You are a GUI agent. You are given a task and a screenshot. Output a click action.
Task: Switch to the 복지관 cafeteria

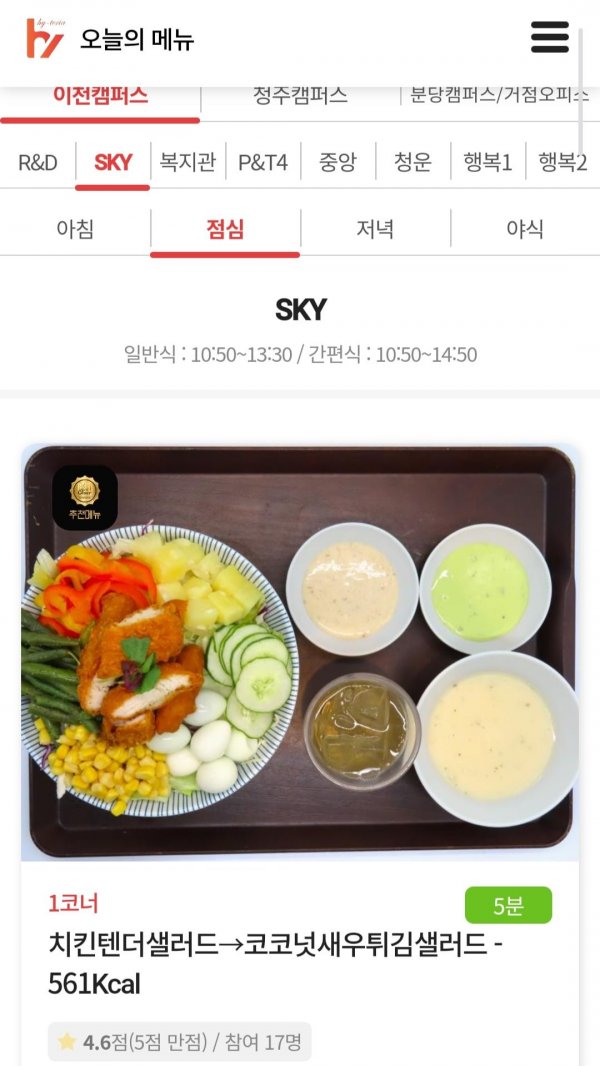tap(188, 162)
